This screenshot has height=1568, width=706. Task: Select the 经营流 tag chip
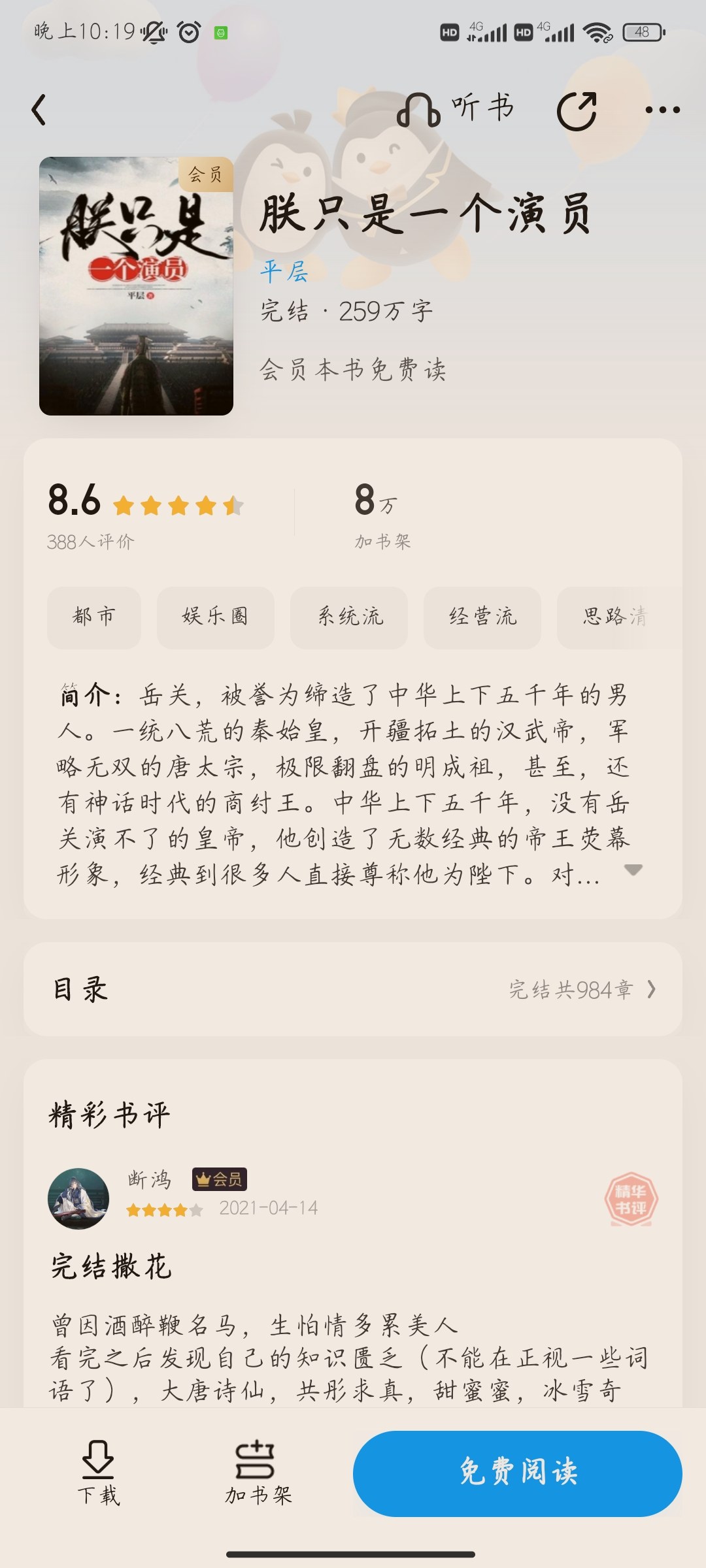[x=482, y=617]
